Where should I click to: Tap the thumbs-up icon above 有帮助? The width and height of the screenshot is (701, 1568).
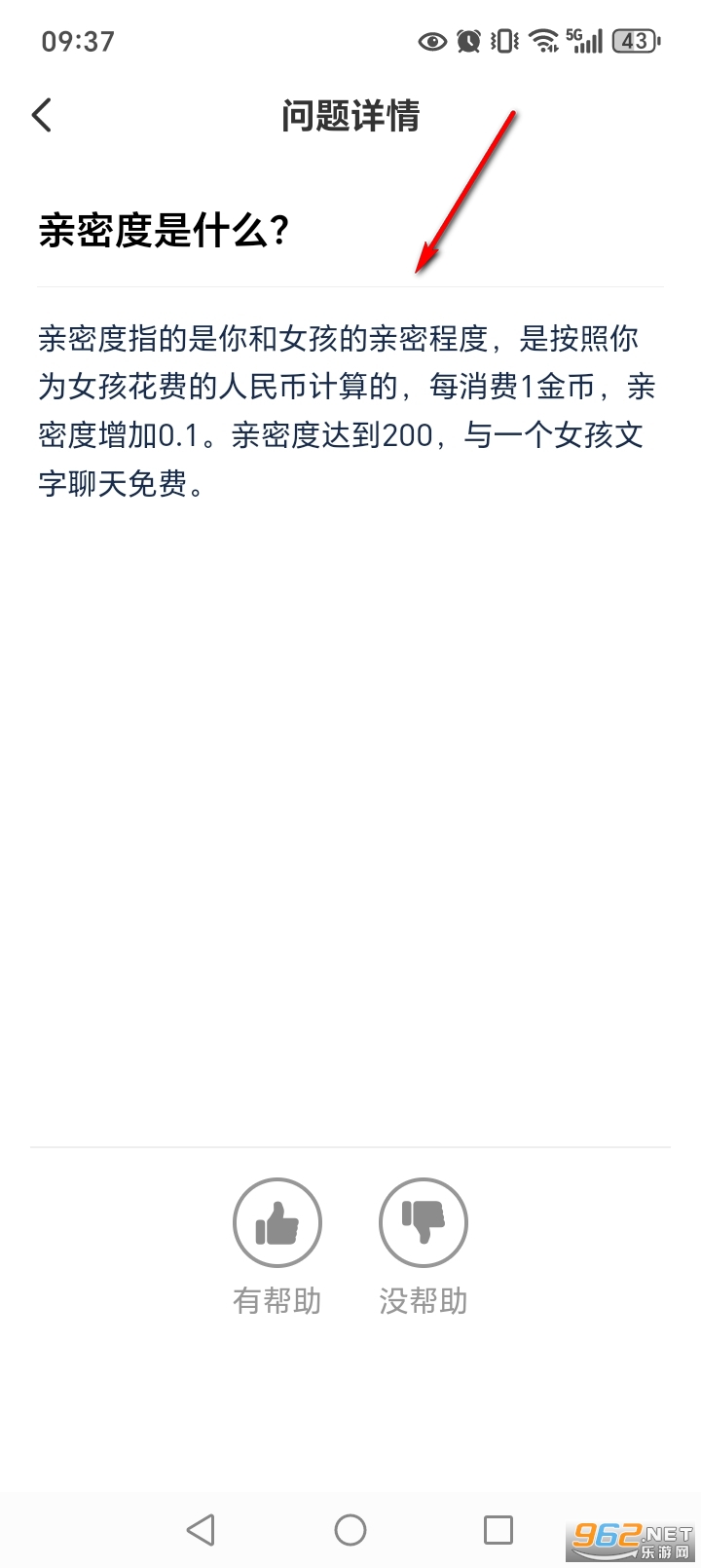pos(277,1222)
